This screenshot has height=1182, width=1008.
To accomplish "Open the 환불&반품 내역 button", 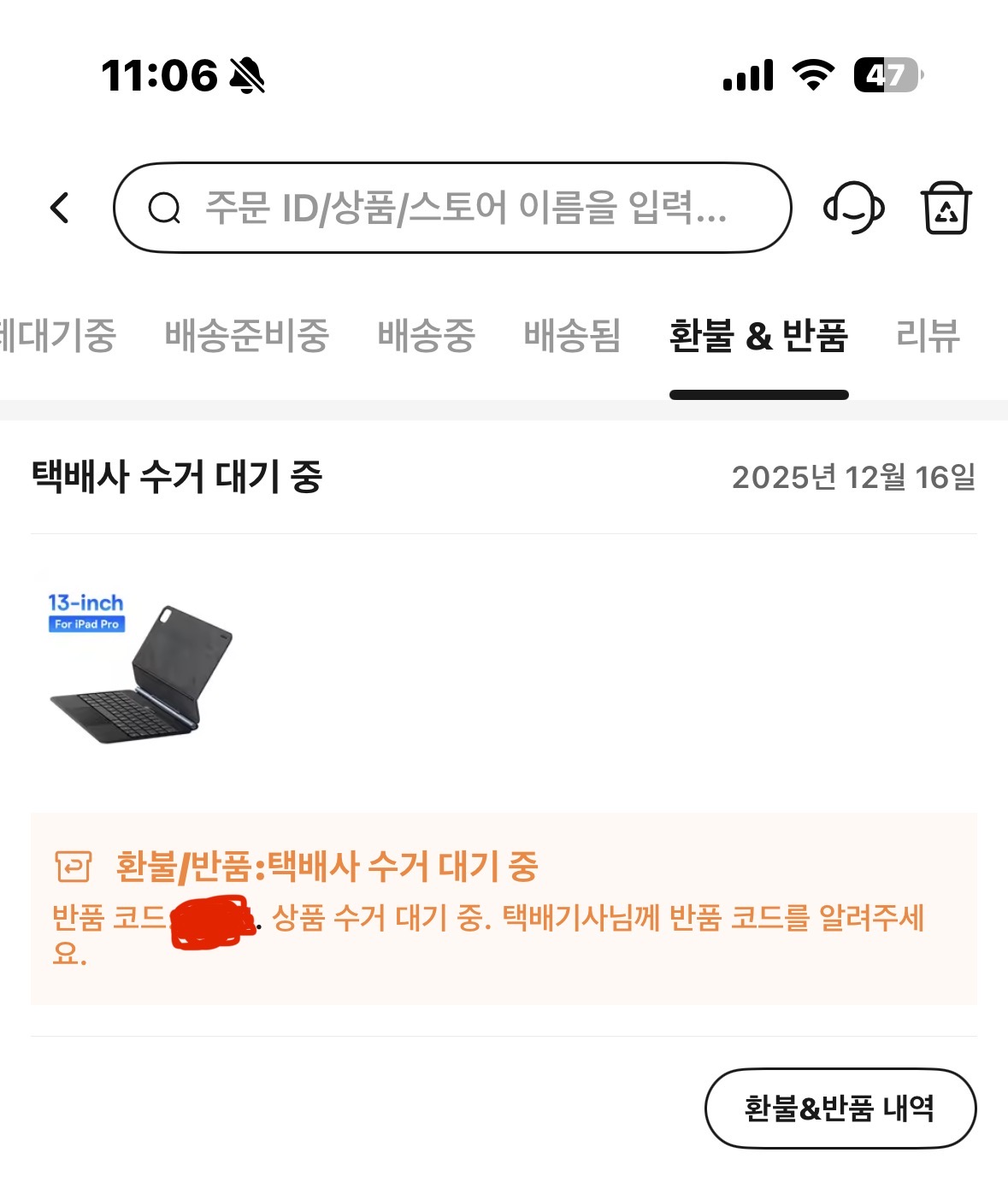I will 840,1108.
